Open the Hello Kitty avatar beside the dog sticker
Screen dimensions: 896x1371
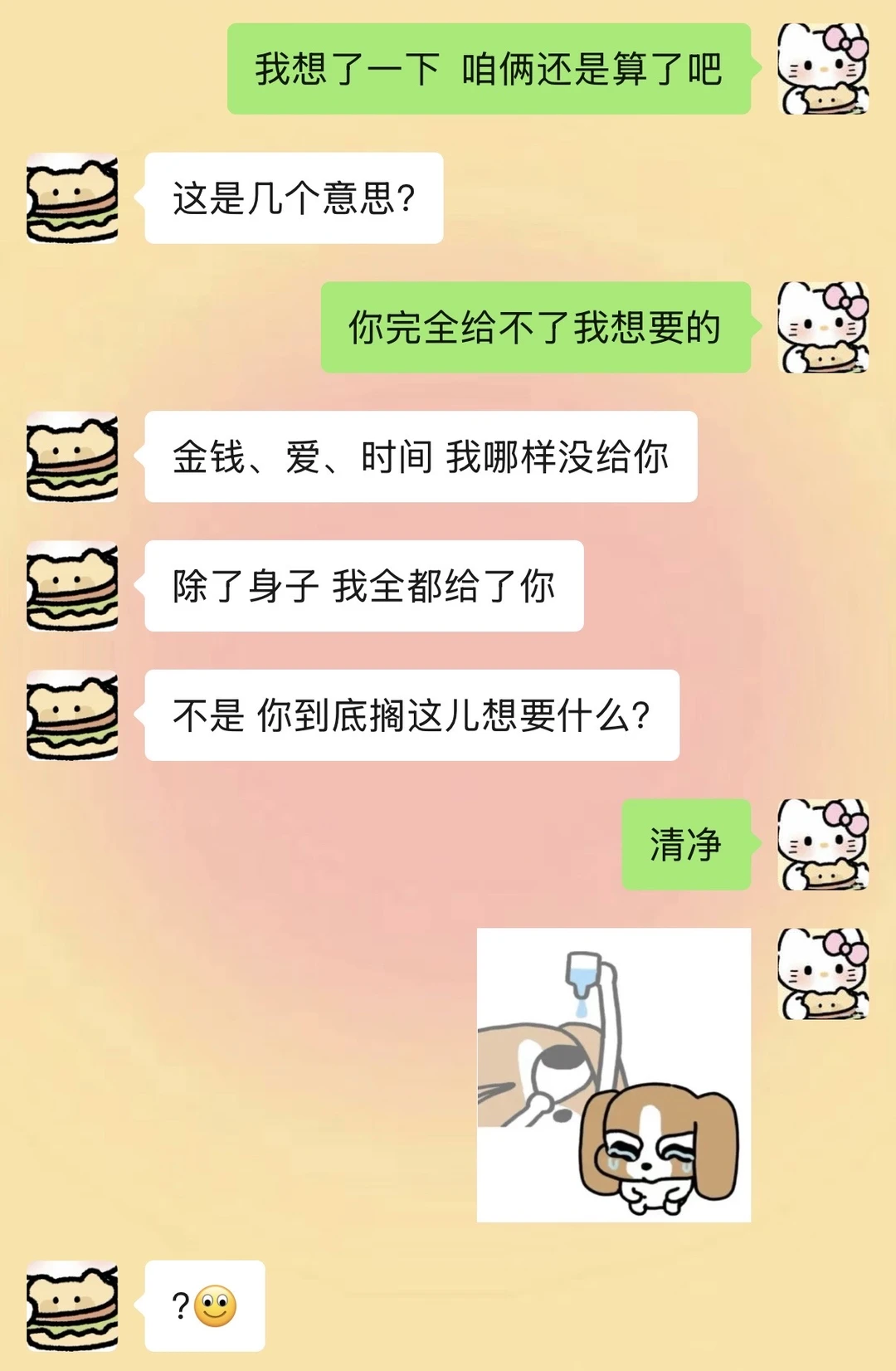click(821, 975)
